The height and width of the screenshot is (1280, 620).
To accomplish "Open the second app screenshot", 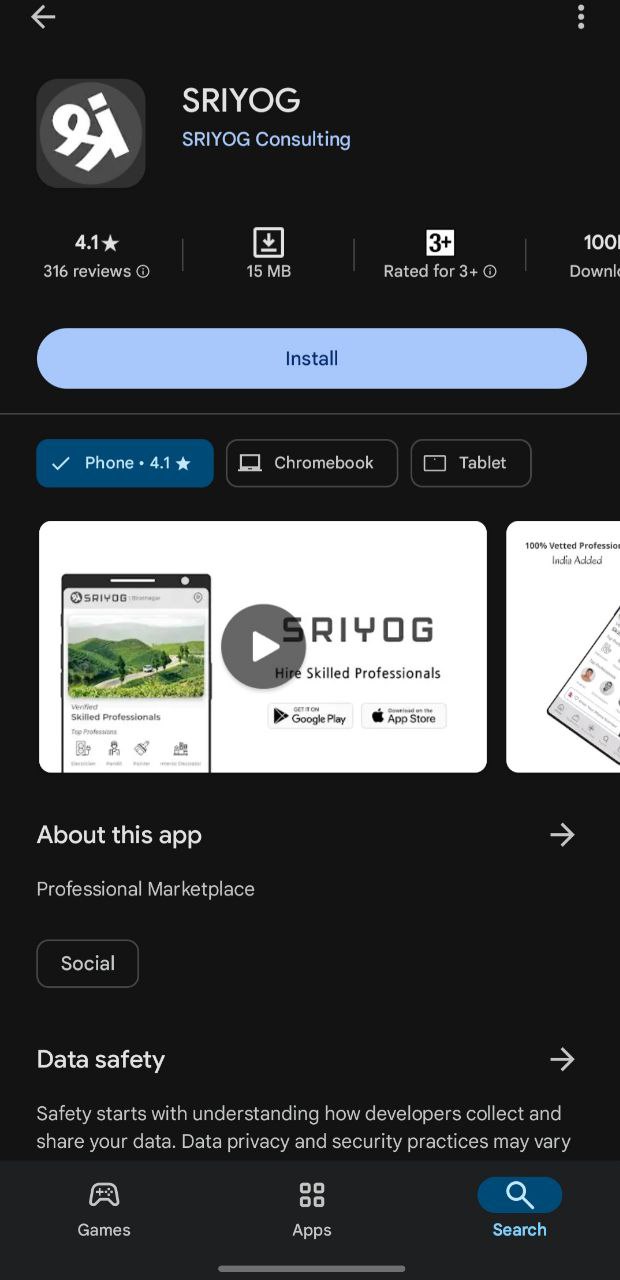I will pyautogui.click(x=565, y=646).
